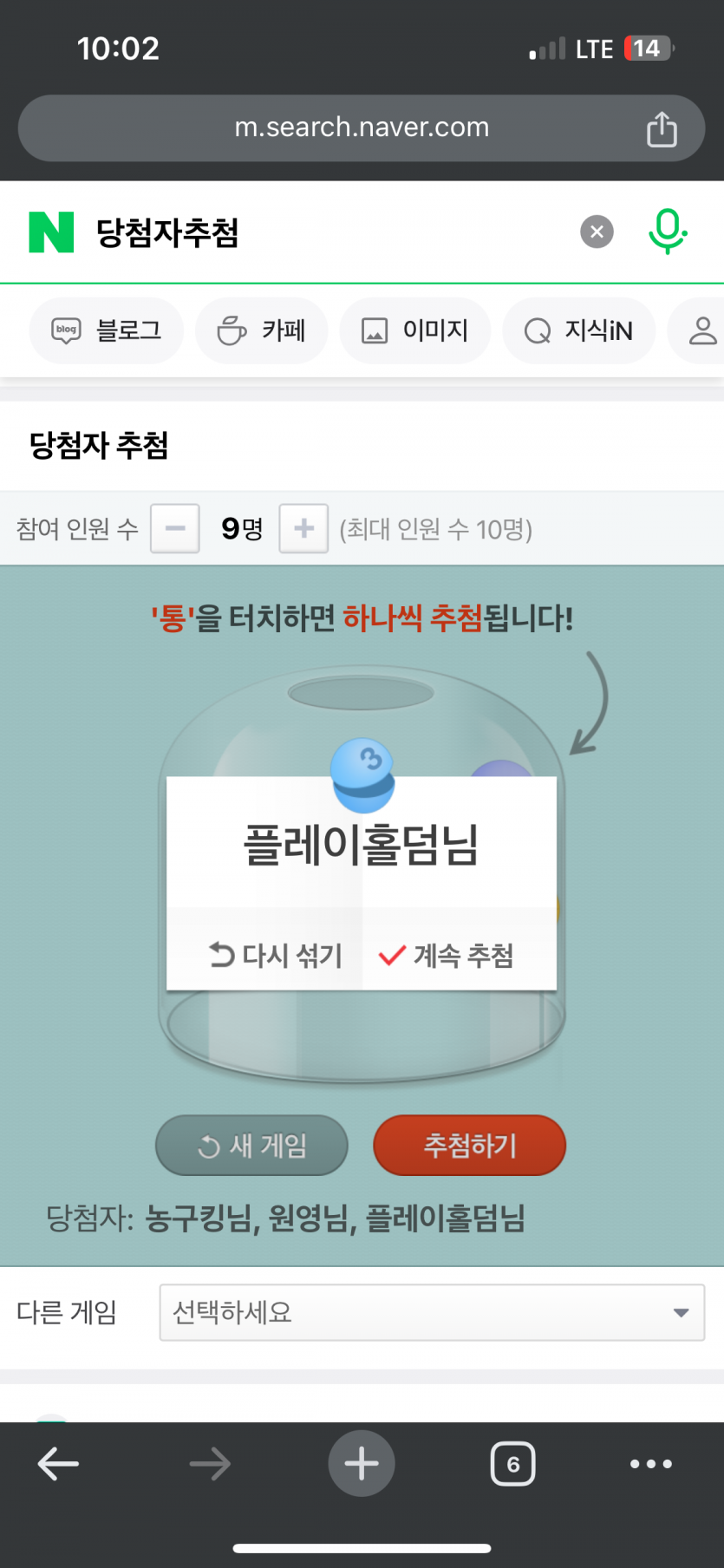724x1568 pixels.
Task: Switch to the 지식iN tab
Action: click(x=579, y=330)
